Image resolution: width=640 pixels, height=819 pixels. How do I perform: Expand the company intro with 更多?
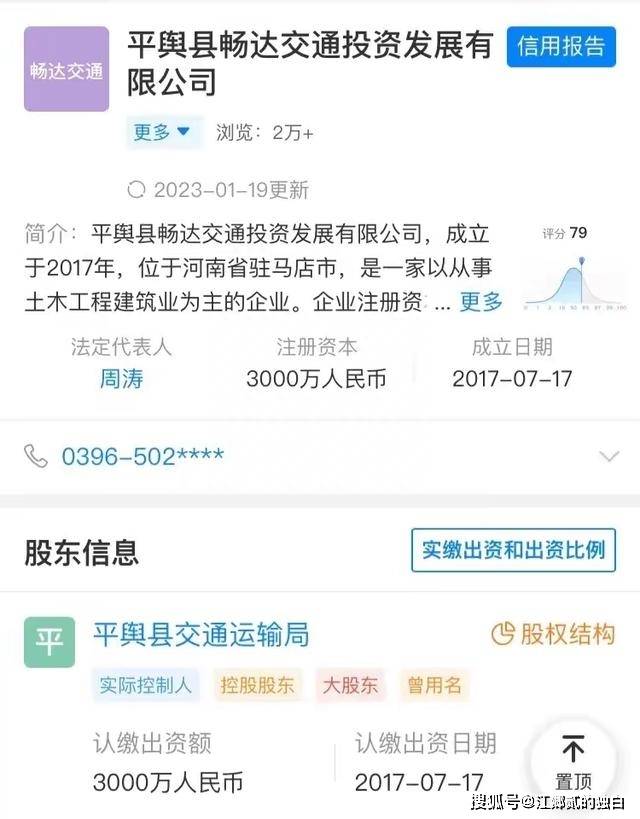pos(481,301)
